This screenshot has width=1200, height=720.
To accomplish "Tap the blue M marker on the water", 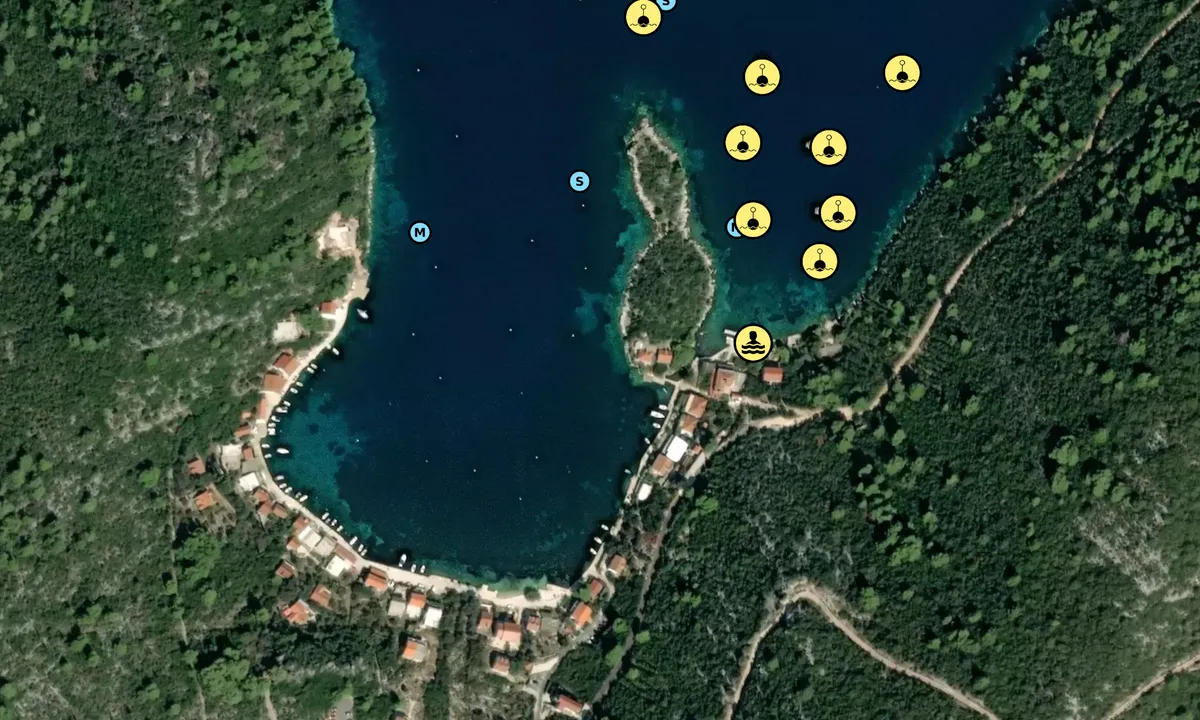I will click(420, 232).
